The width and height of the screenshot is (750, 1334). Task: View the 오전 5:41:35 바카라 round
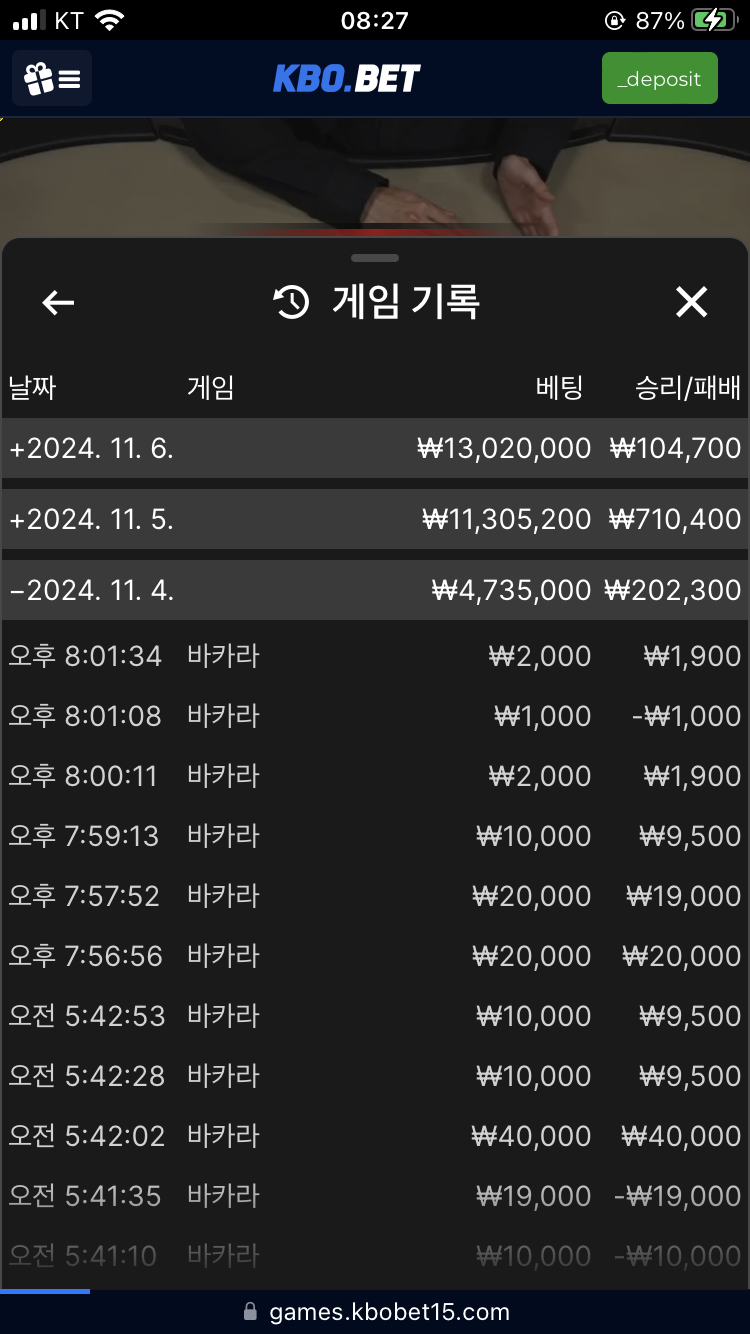(375, 1196)
